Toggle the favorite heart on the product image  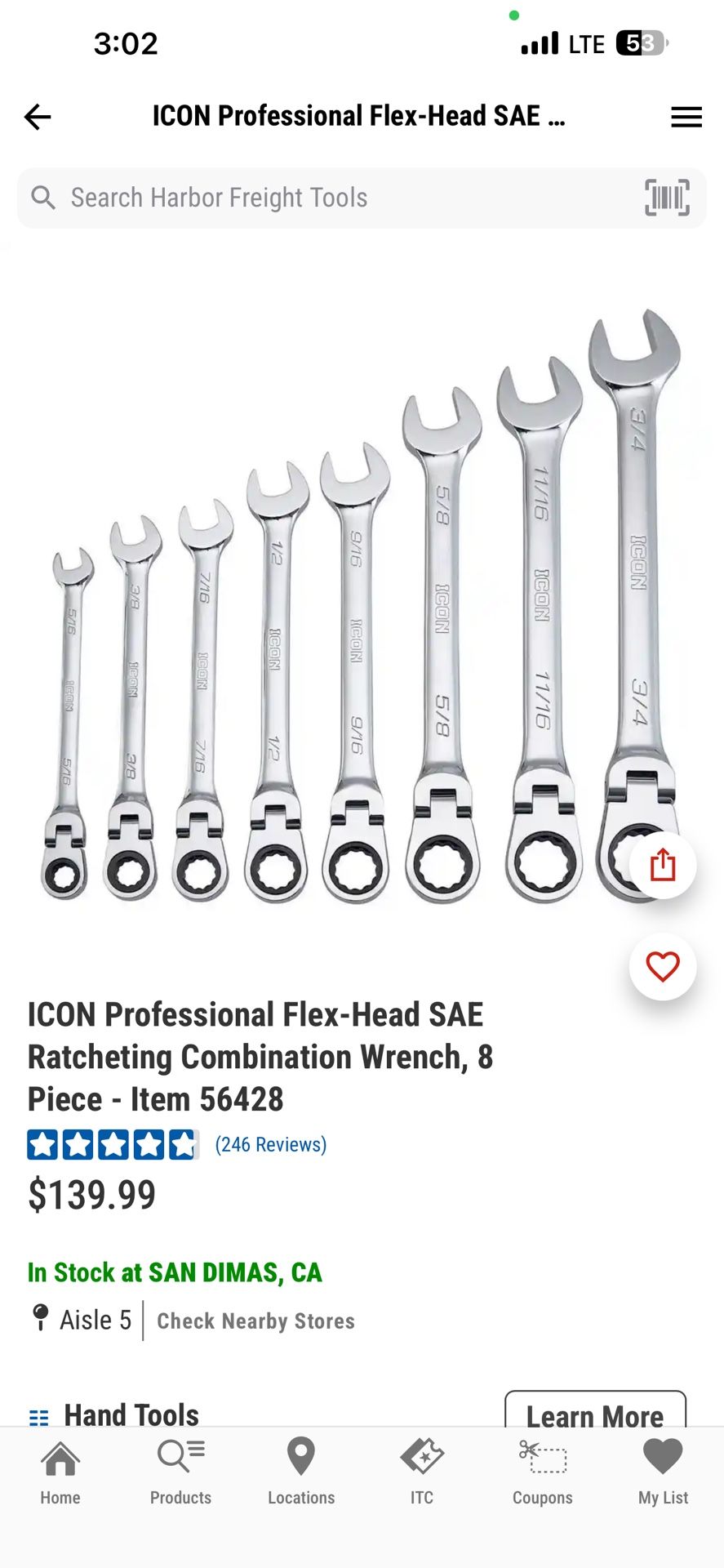pyautogui.click(x=663, y=965)
